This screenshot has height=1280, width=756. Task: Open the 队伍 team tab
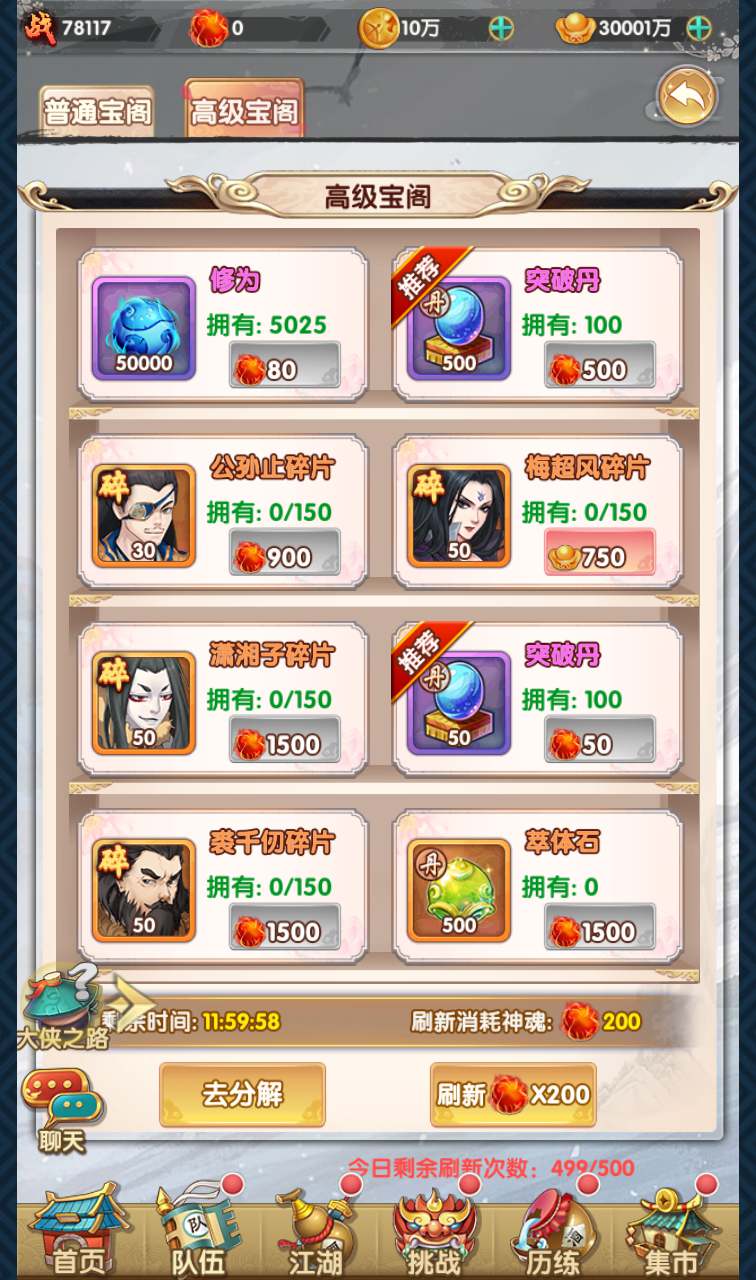click(198, 1238)
